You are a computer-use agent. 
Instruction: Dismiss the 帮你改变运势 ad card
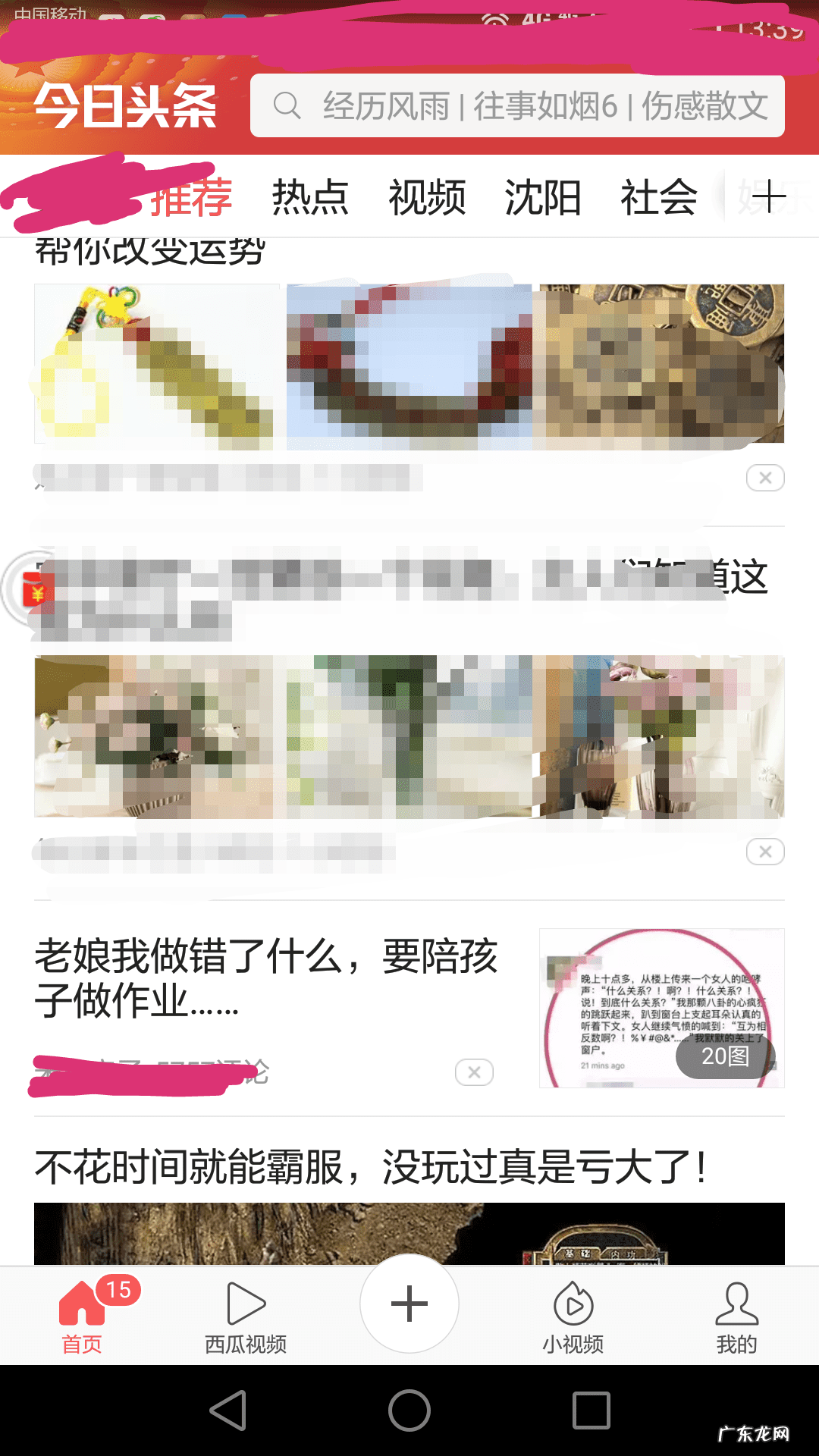tap(764, 478)
